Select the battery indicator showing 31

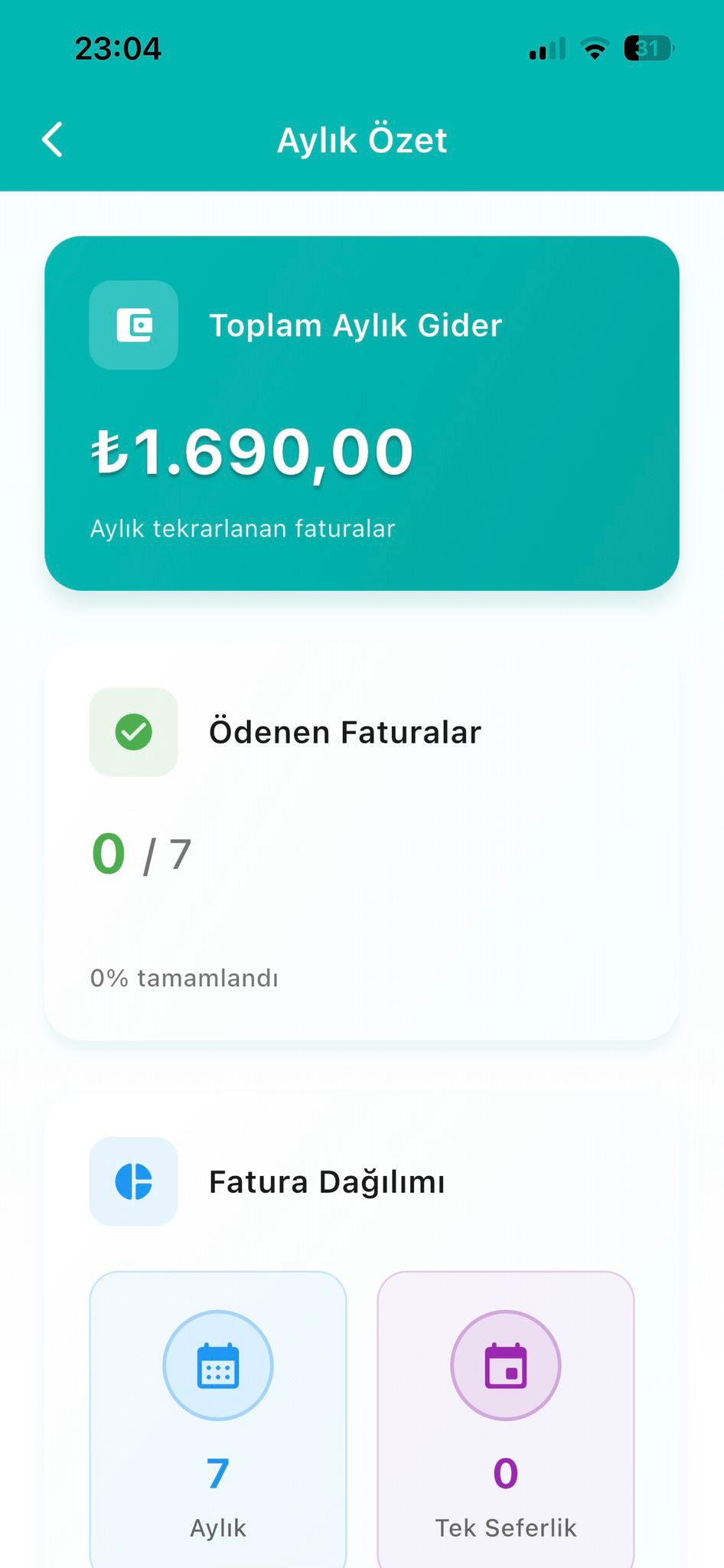click(x=645, y=48)
